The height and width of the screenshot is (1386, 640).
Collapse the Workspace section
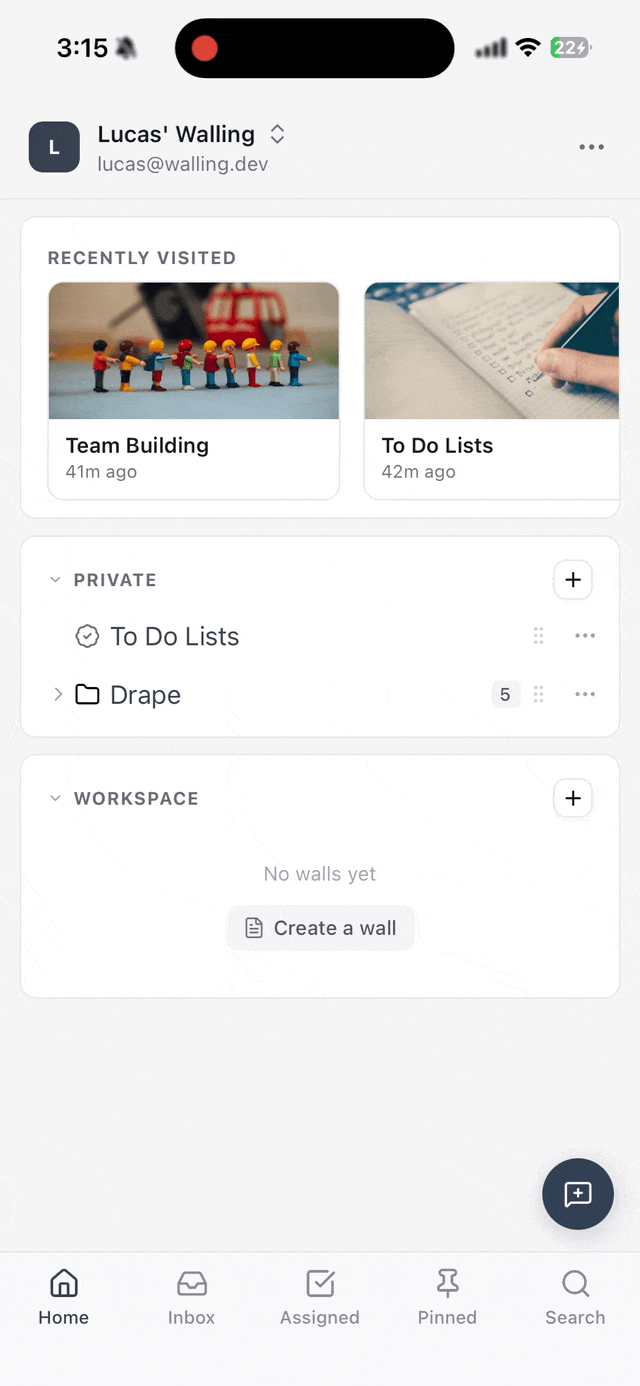pos(56,798)
